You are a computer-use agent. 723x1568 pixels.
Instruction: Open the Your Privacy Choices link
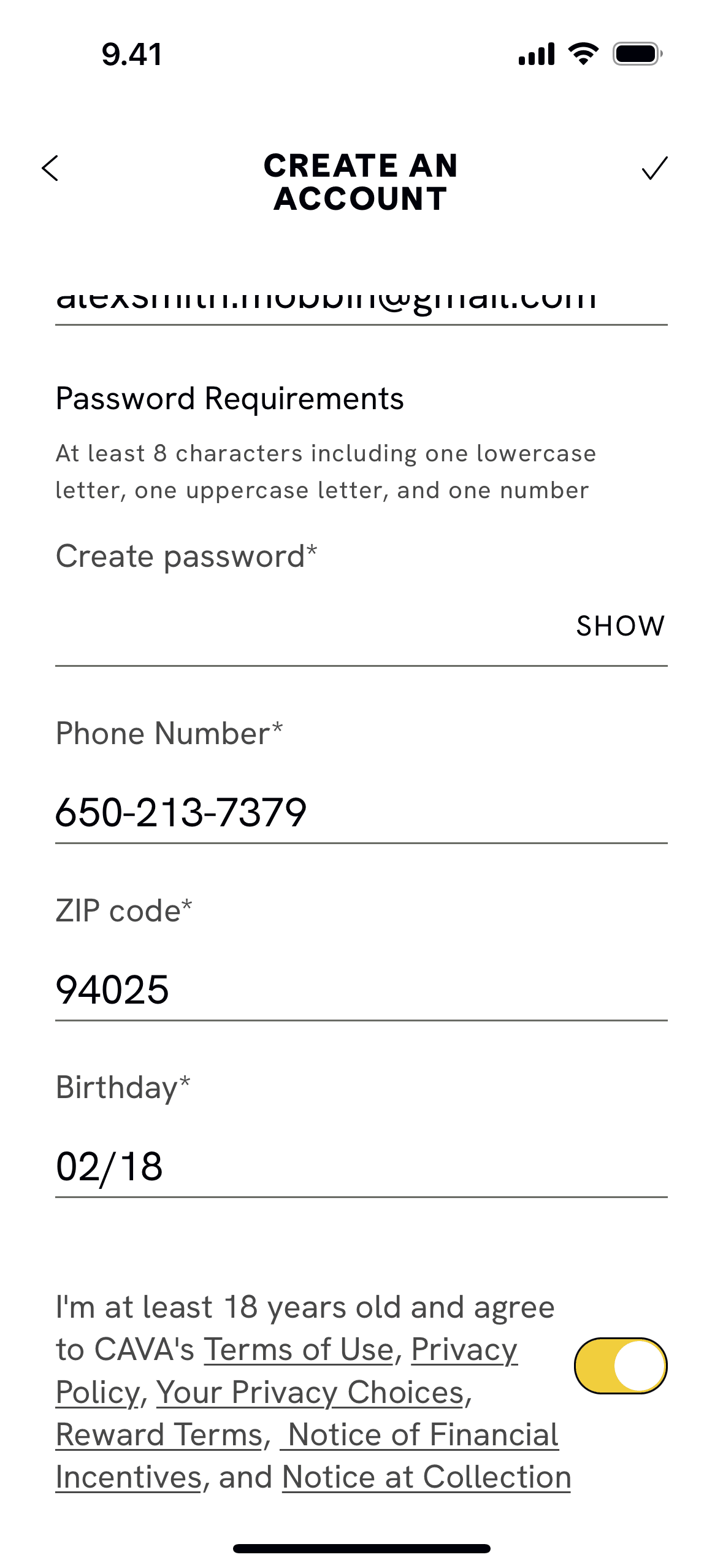pos(310,1392)
